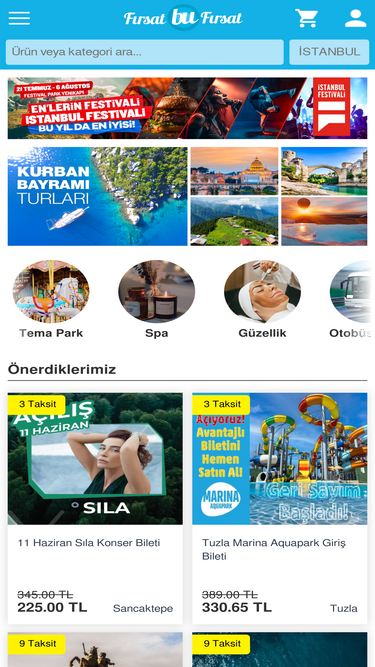Open the 11 Haziran Sıla Konser Bileti deal

coord(95,508)
